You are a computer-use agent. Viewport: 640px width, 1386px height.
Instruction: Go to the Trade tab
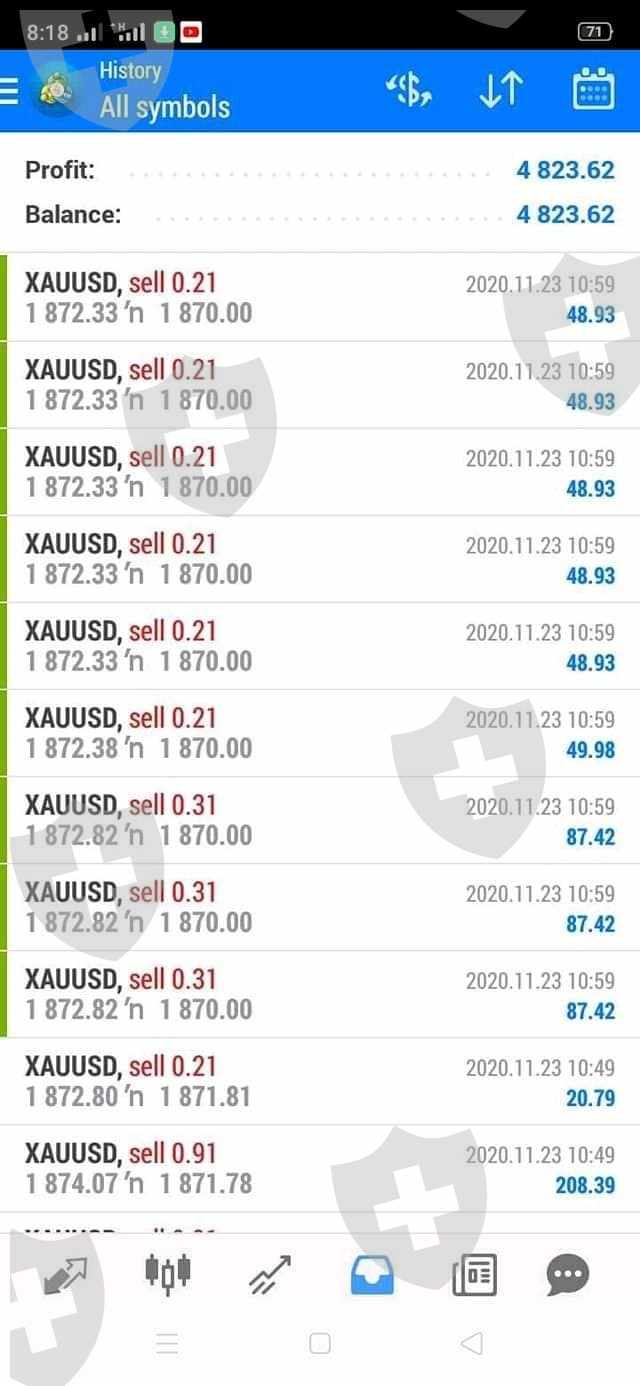270,1275
